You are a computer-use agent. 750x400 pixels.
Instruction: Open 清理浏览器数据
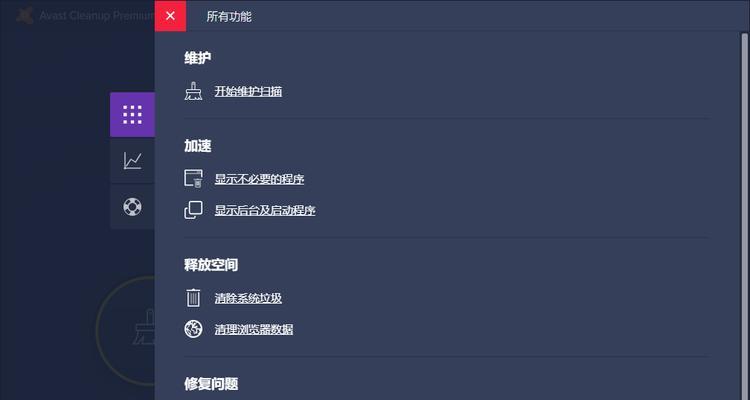[253, 329]
